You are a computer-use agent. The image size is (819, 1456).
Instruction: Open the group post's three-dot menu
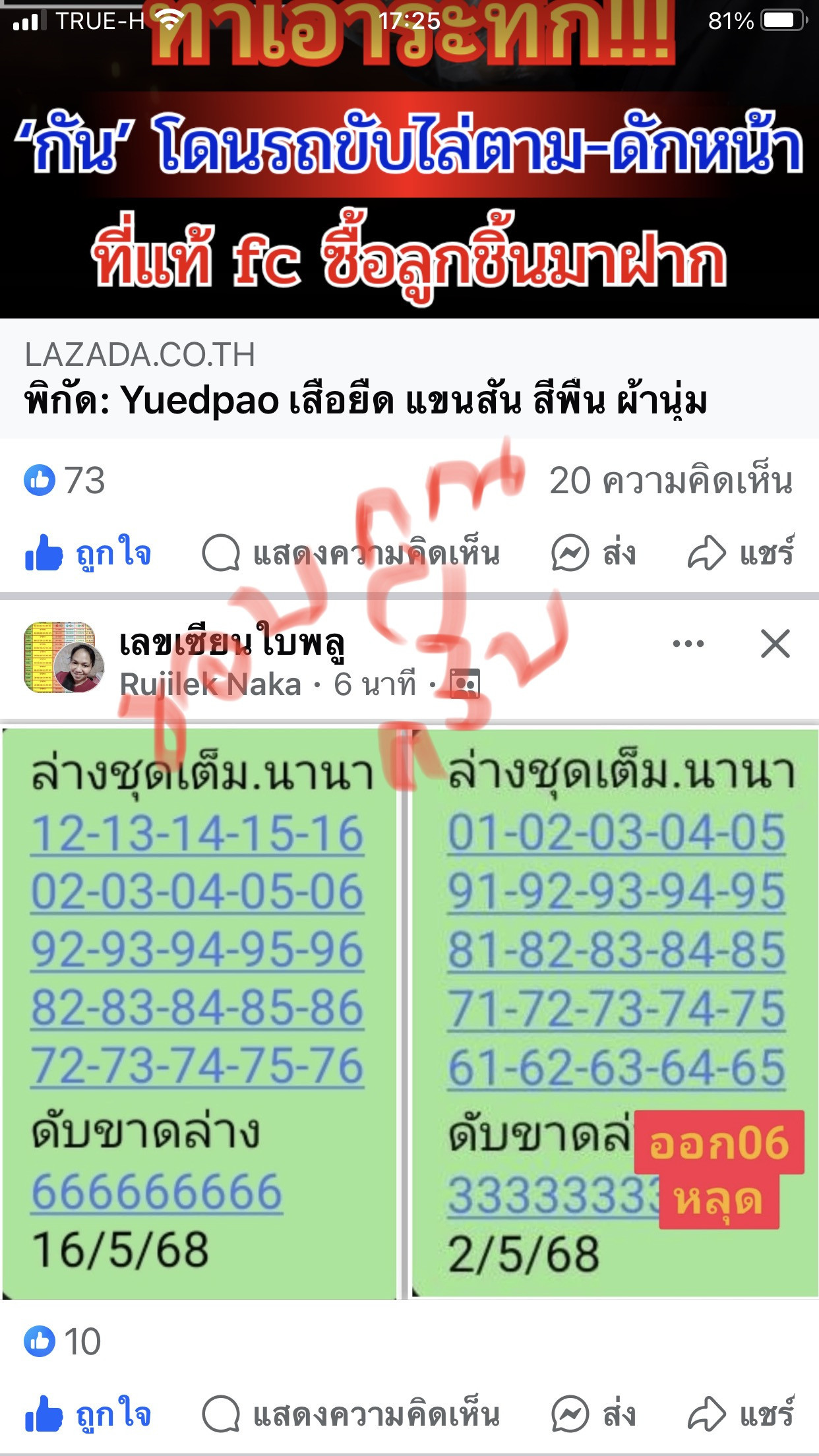click(688, 644)
